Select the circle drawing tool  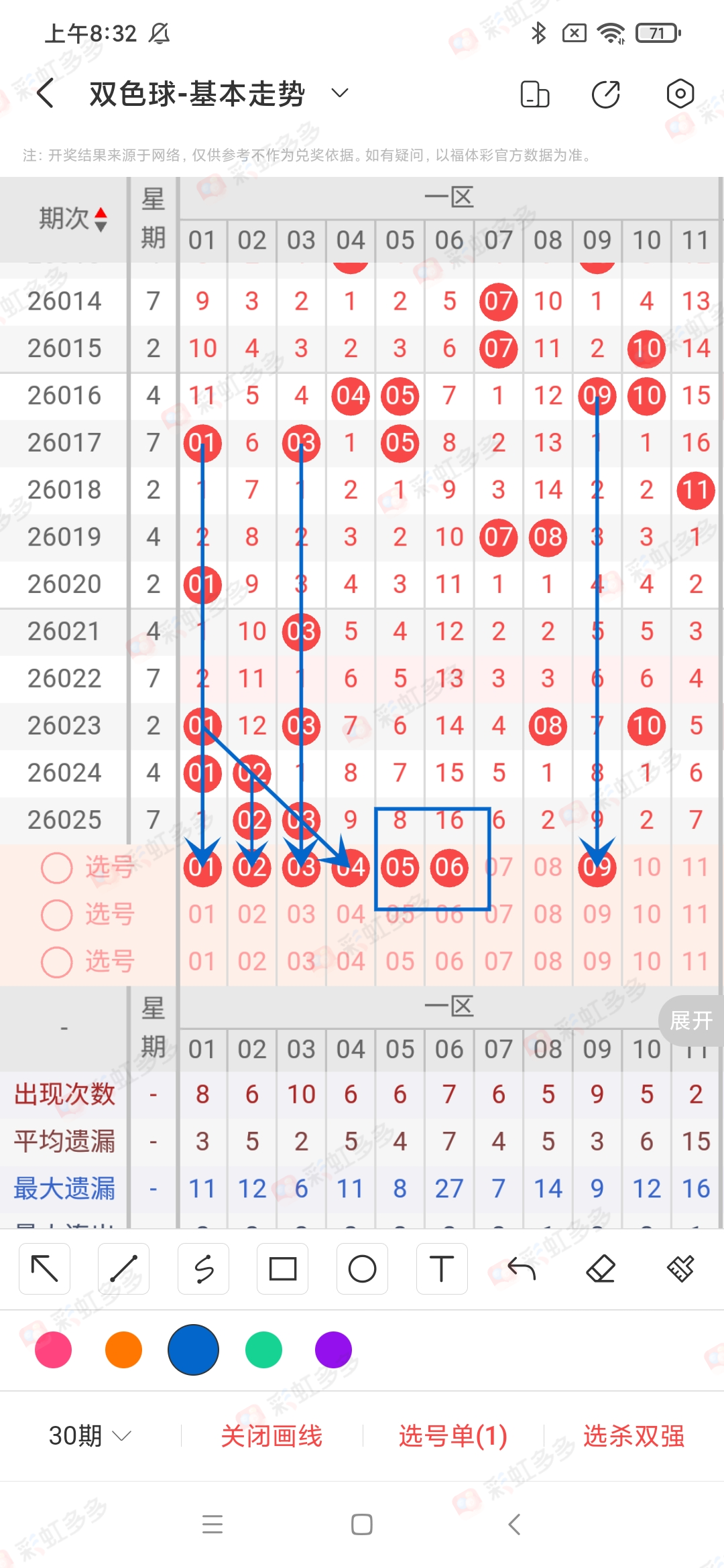362,1268
